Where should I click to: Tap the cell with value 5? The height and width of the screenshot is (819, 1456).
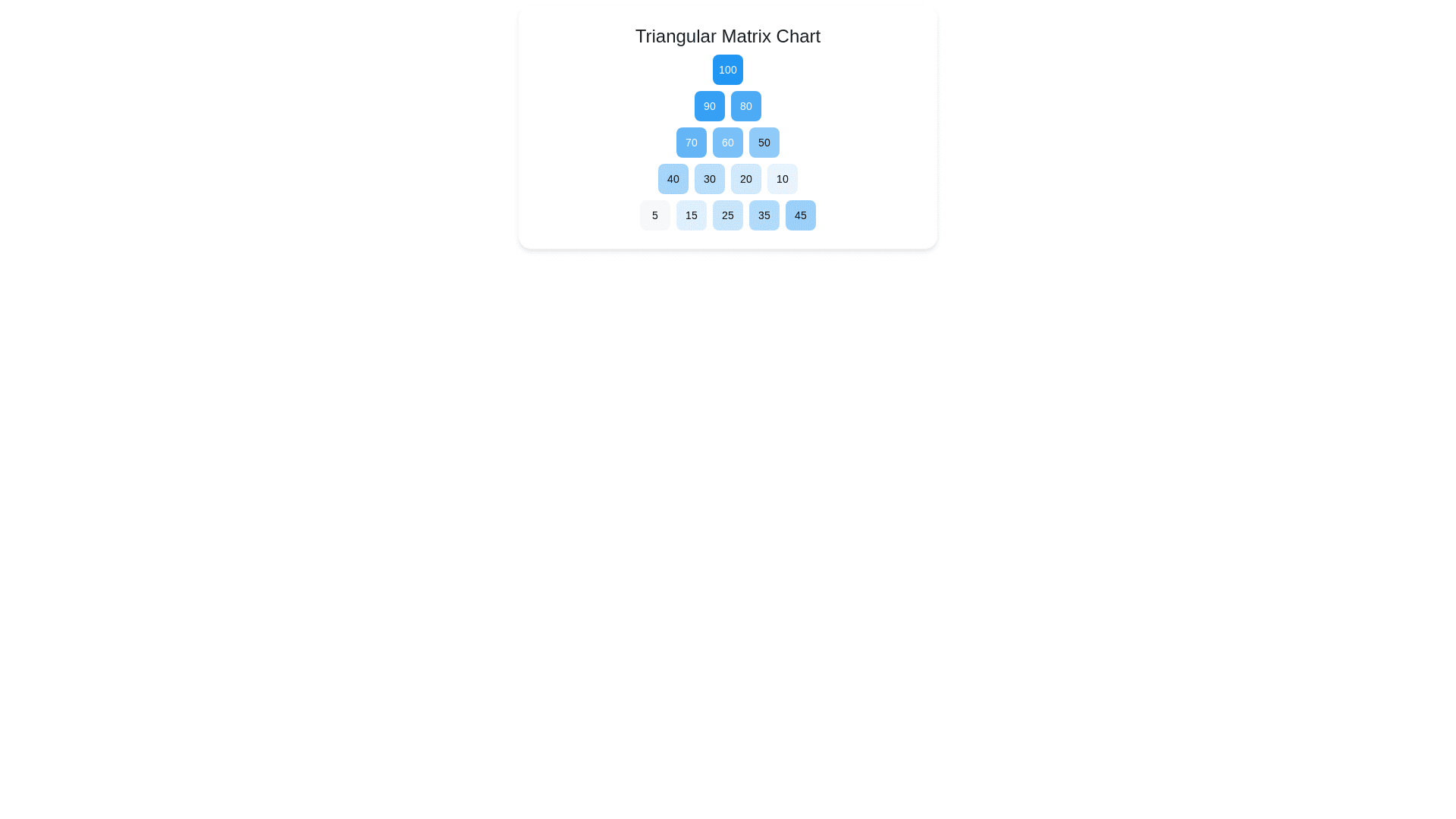tap(654, 215)
